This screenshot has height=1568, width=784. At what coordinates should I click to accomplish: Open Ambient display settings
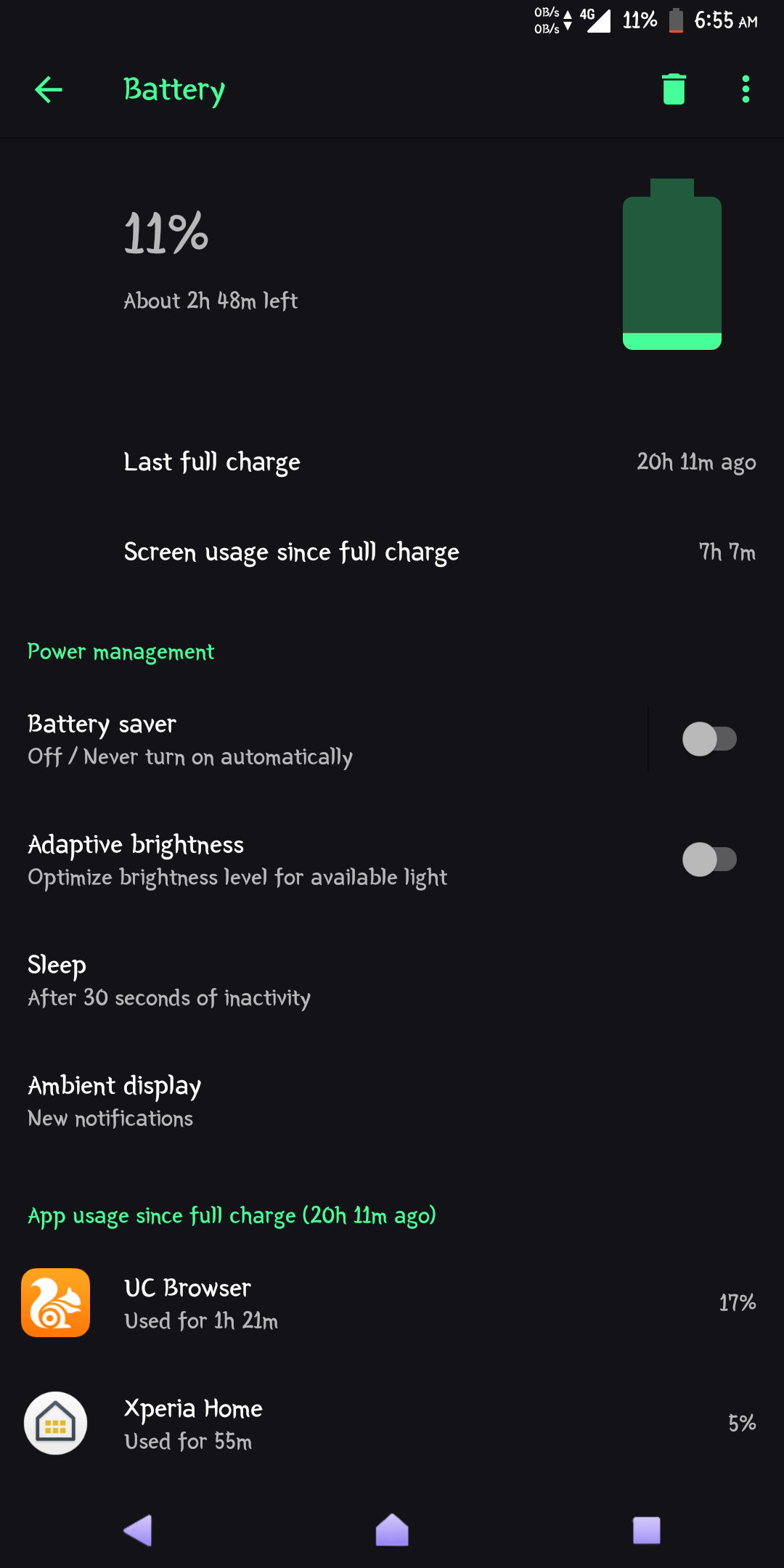click(x=290, y=1101)
